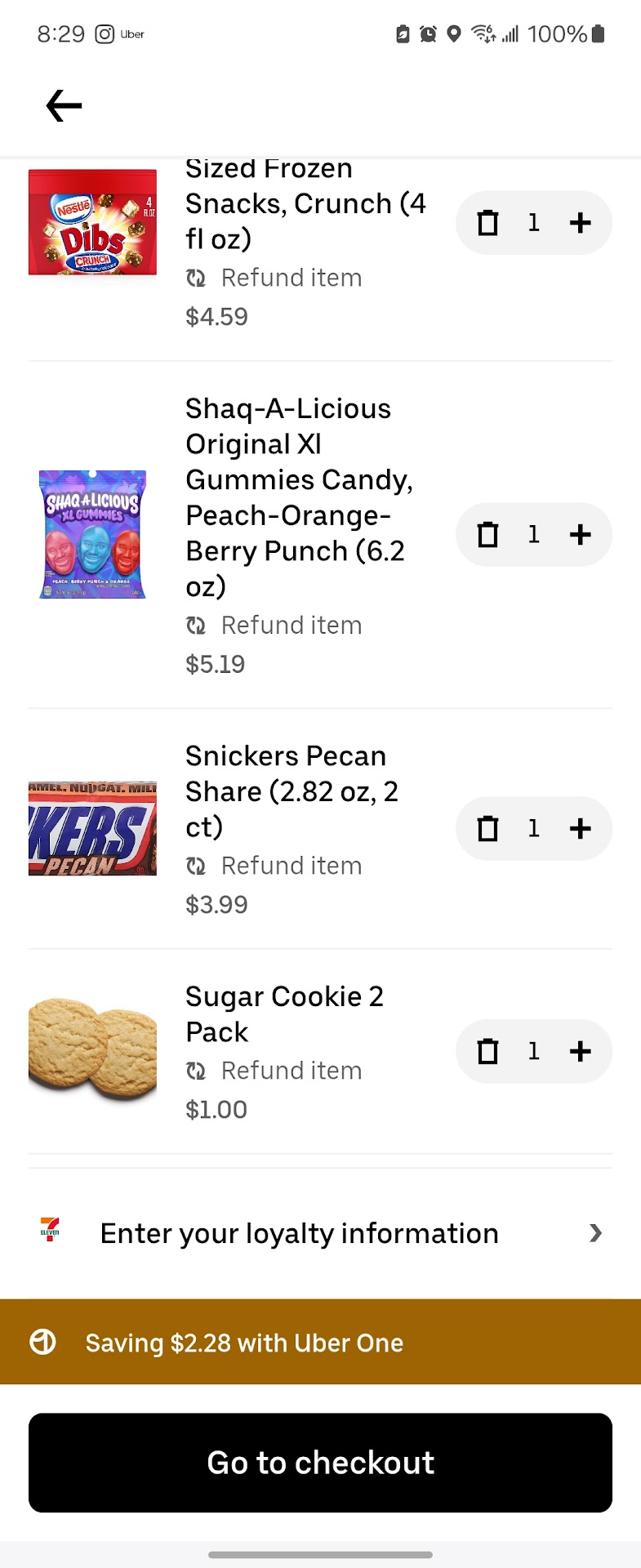Delete Sugar Cookie 2 Pack from cart
The image size is (641, 1568).
487,1051
